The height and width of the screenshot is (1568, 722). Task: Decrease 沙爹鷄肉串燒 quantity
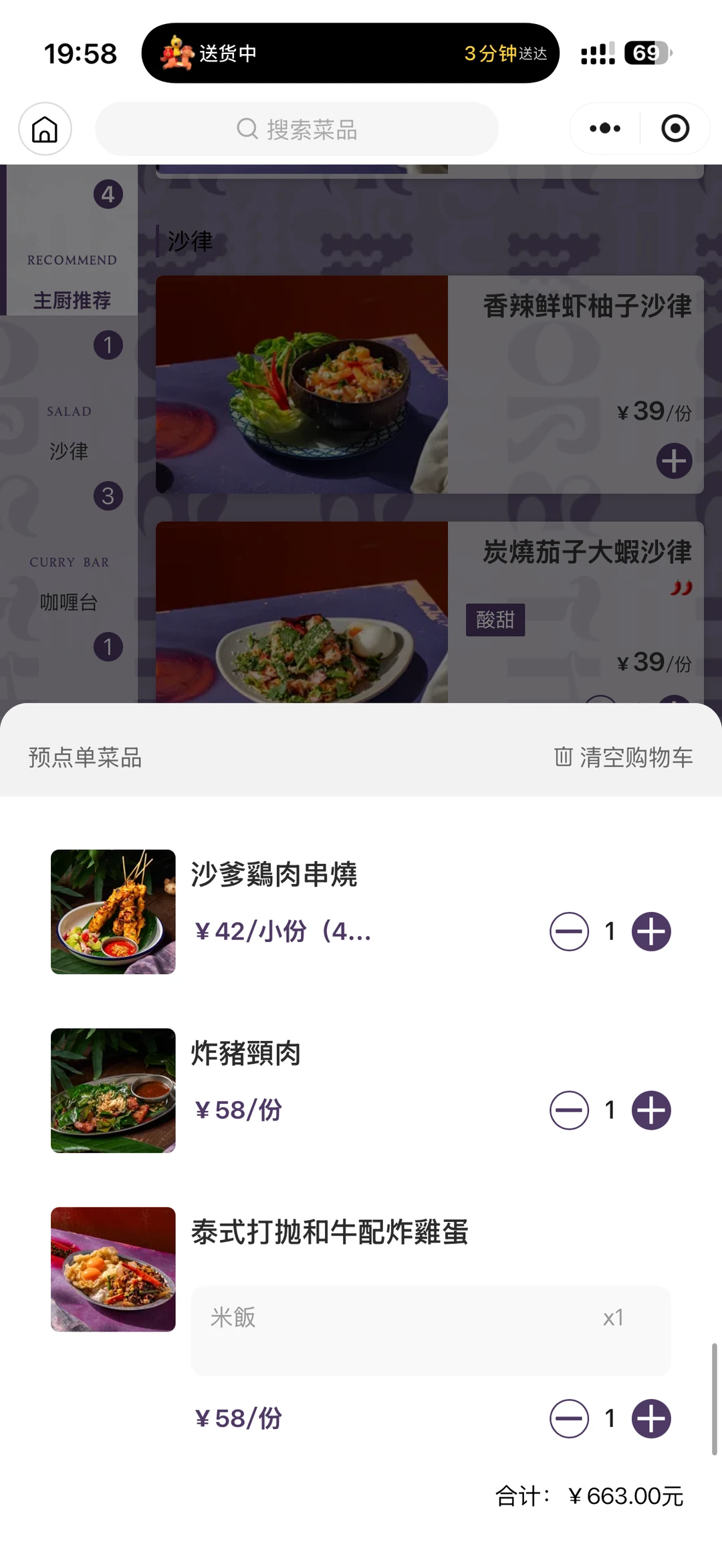[x=569, y=931]
